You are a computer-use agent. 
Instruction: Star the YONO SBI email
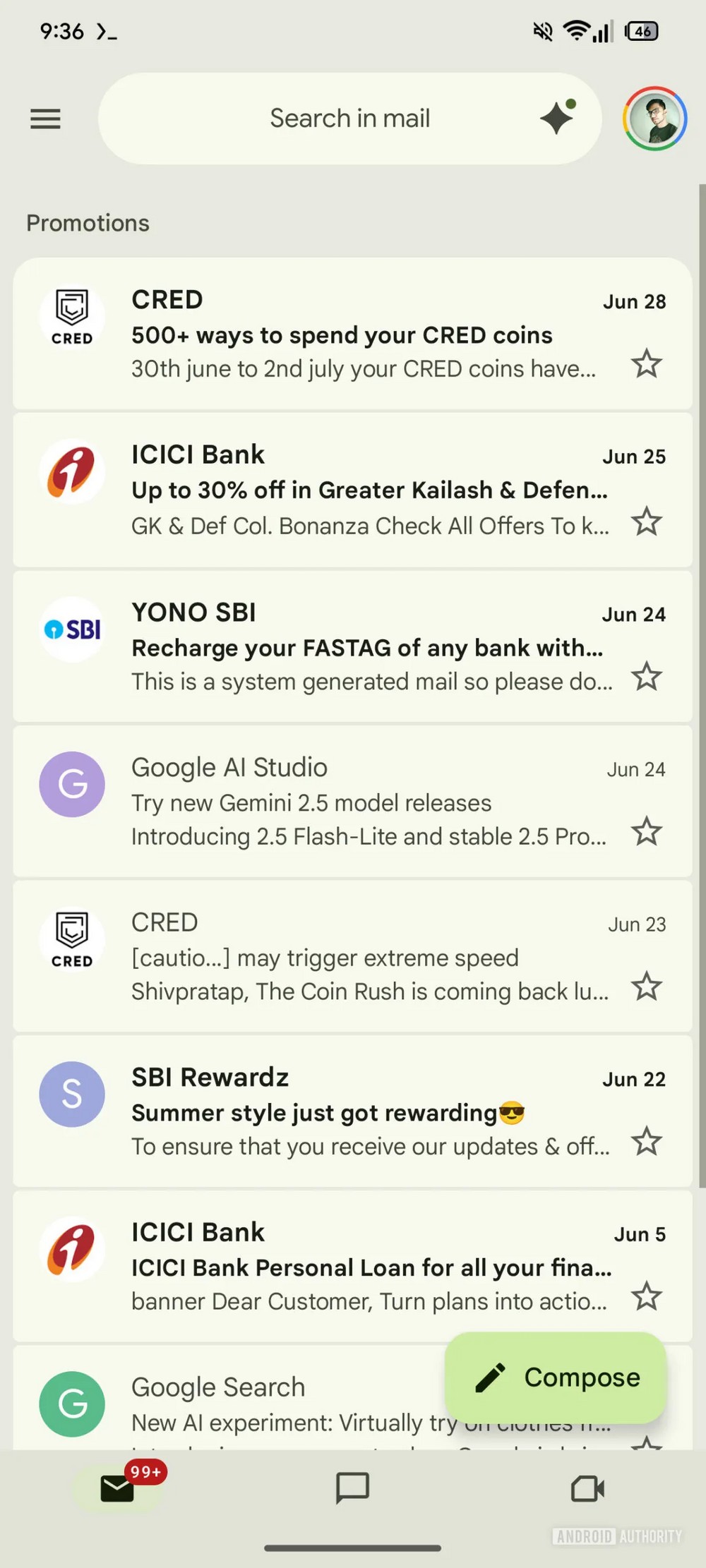pyautogui.click(x=646, y=677)
